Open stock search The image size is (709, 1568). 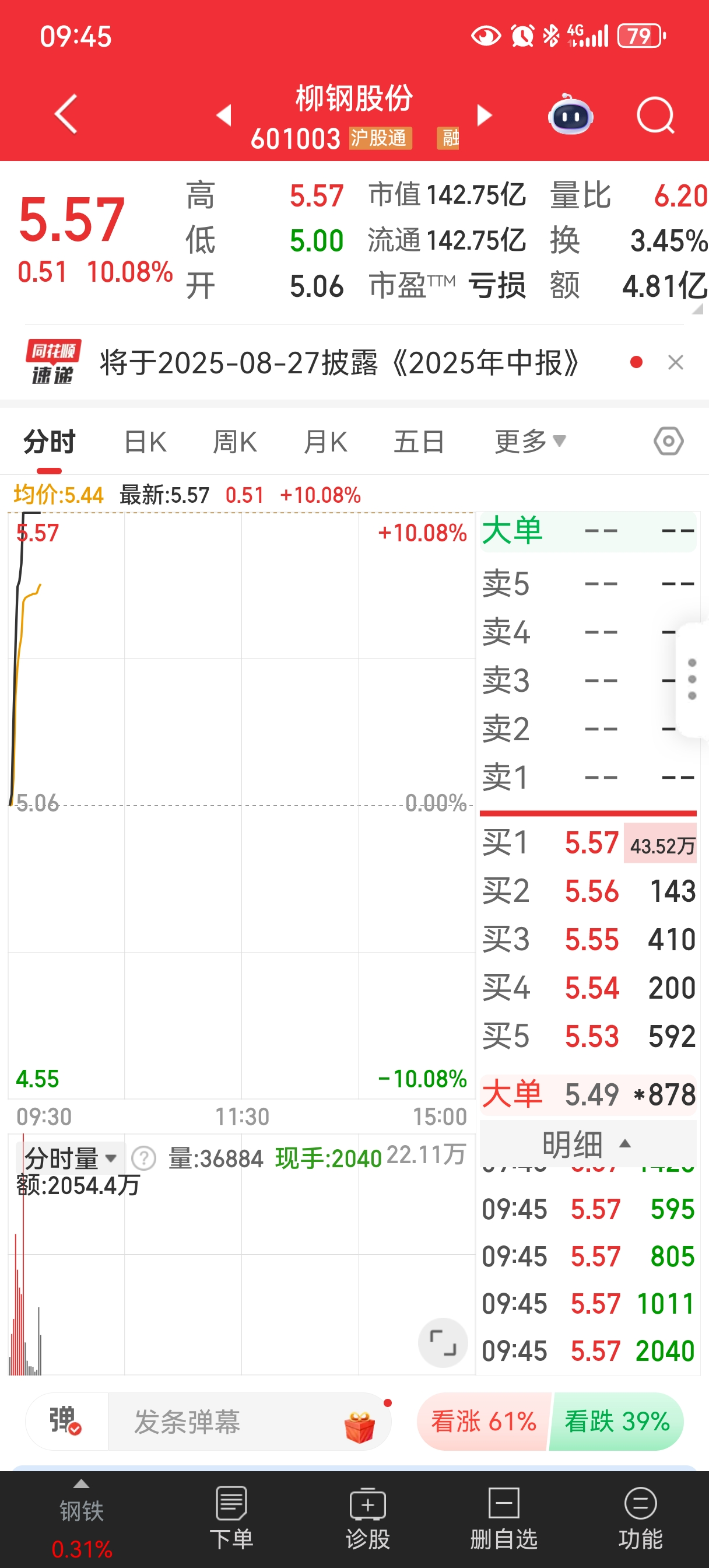coord(655,115)
